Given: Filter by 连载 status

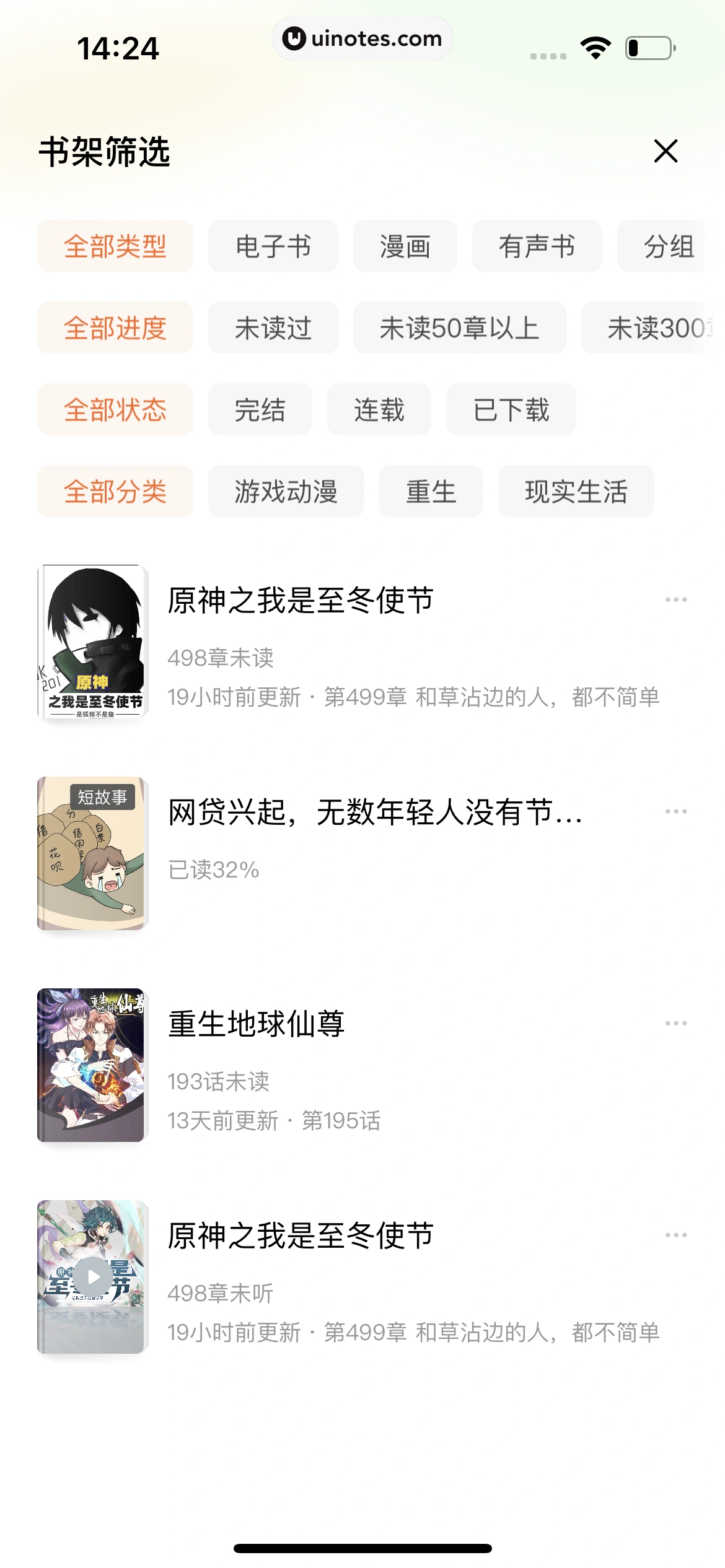Looking at the screenshot, I should point(379,410).
